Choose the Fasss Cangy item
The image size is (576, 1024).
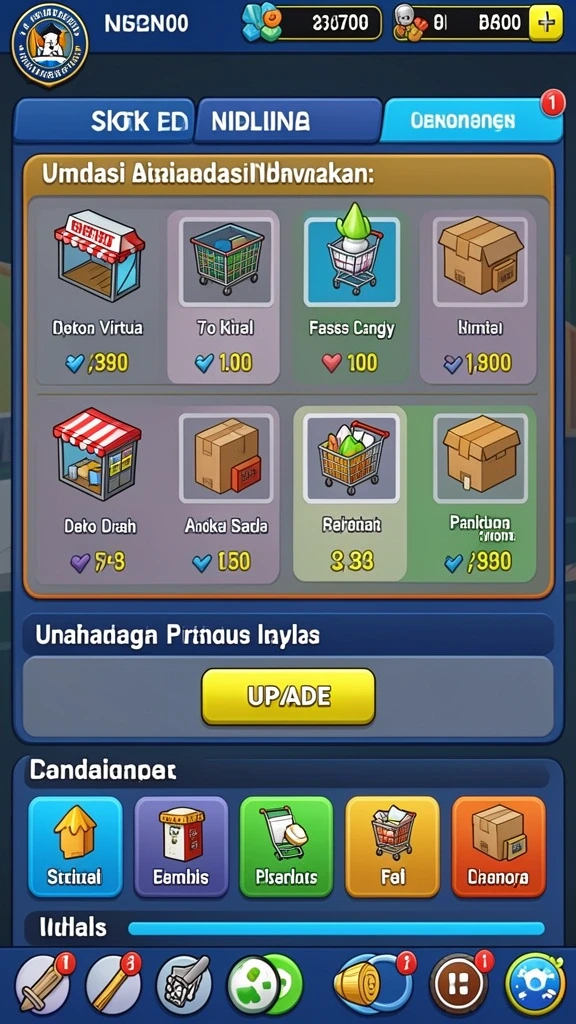point(351,297)
